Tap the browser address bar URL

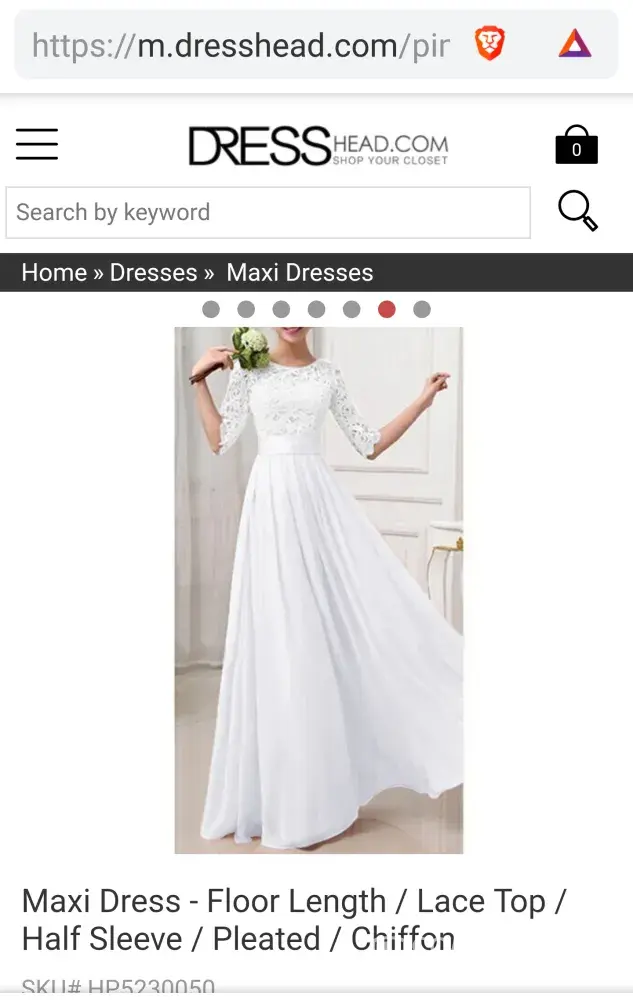[x=240, y=45]
